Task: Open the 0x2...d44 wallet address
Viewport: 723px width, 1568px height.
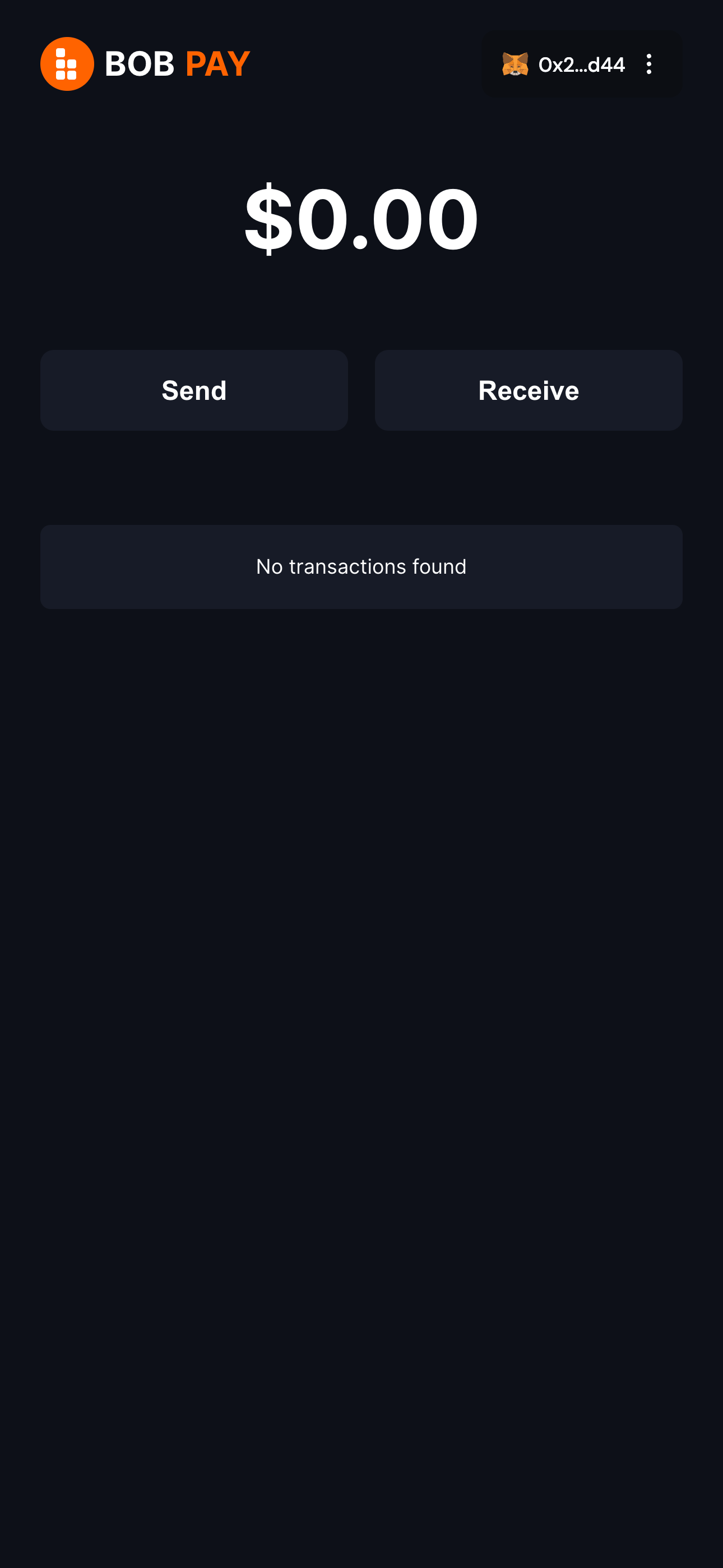Action: click(x=581, y=64)
